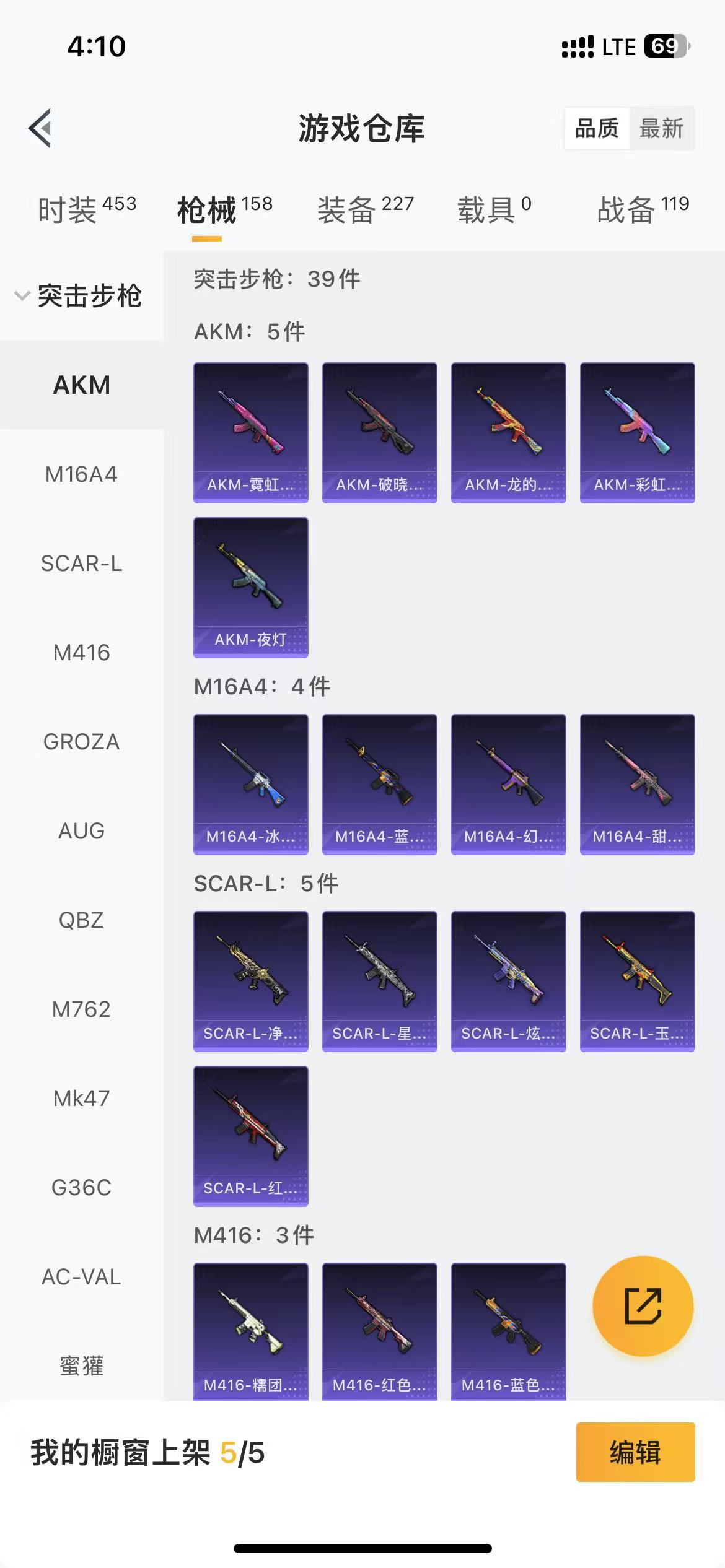Open the M416-糯团 skin card
The image size is (725, 1568).
coord(251,1332)
